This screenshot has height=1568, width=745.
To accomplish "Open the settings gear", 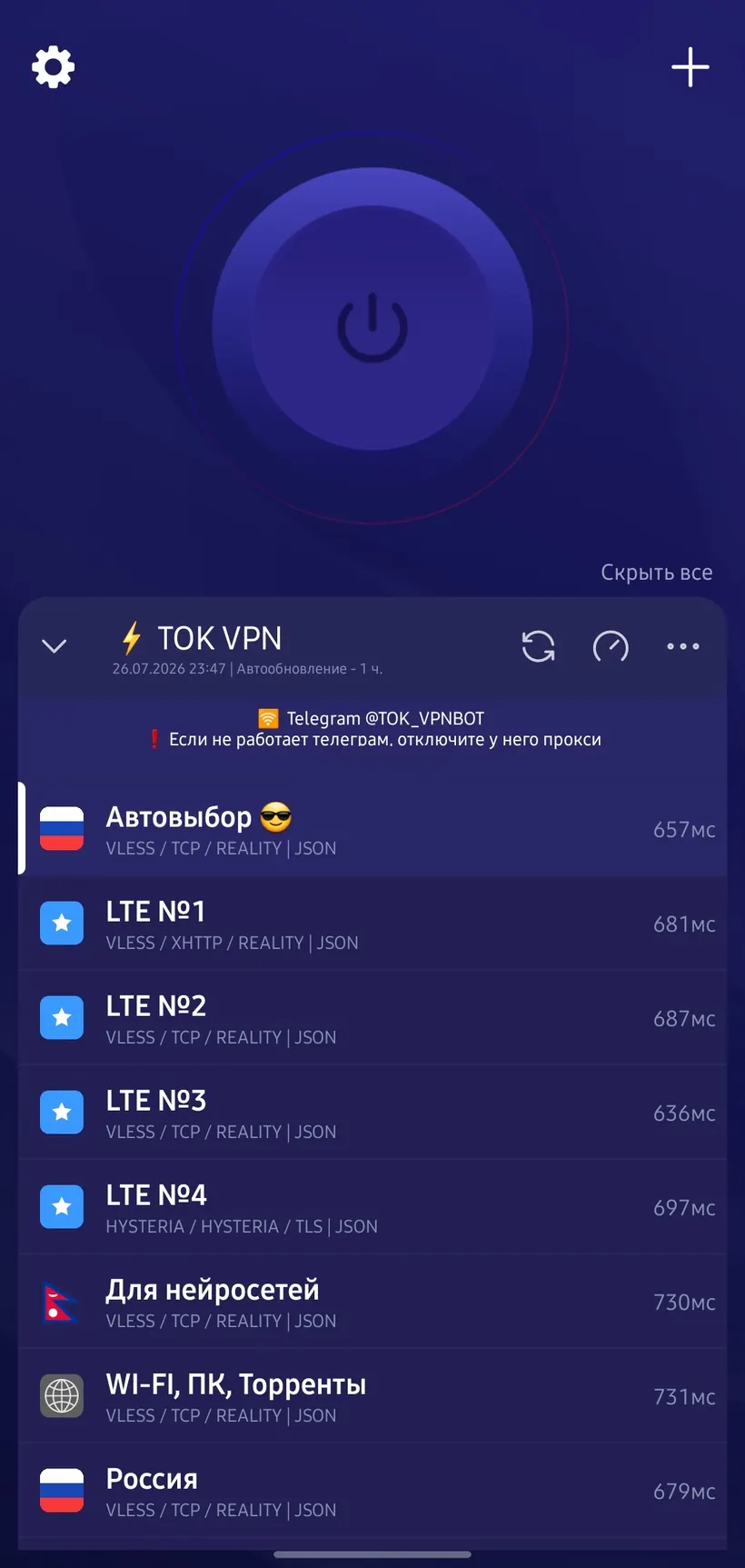I will 54,67.
